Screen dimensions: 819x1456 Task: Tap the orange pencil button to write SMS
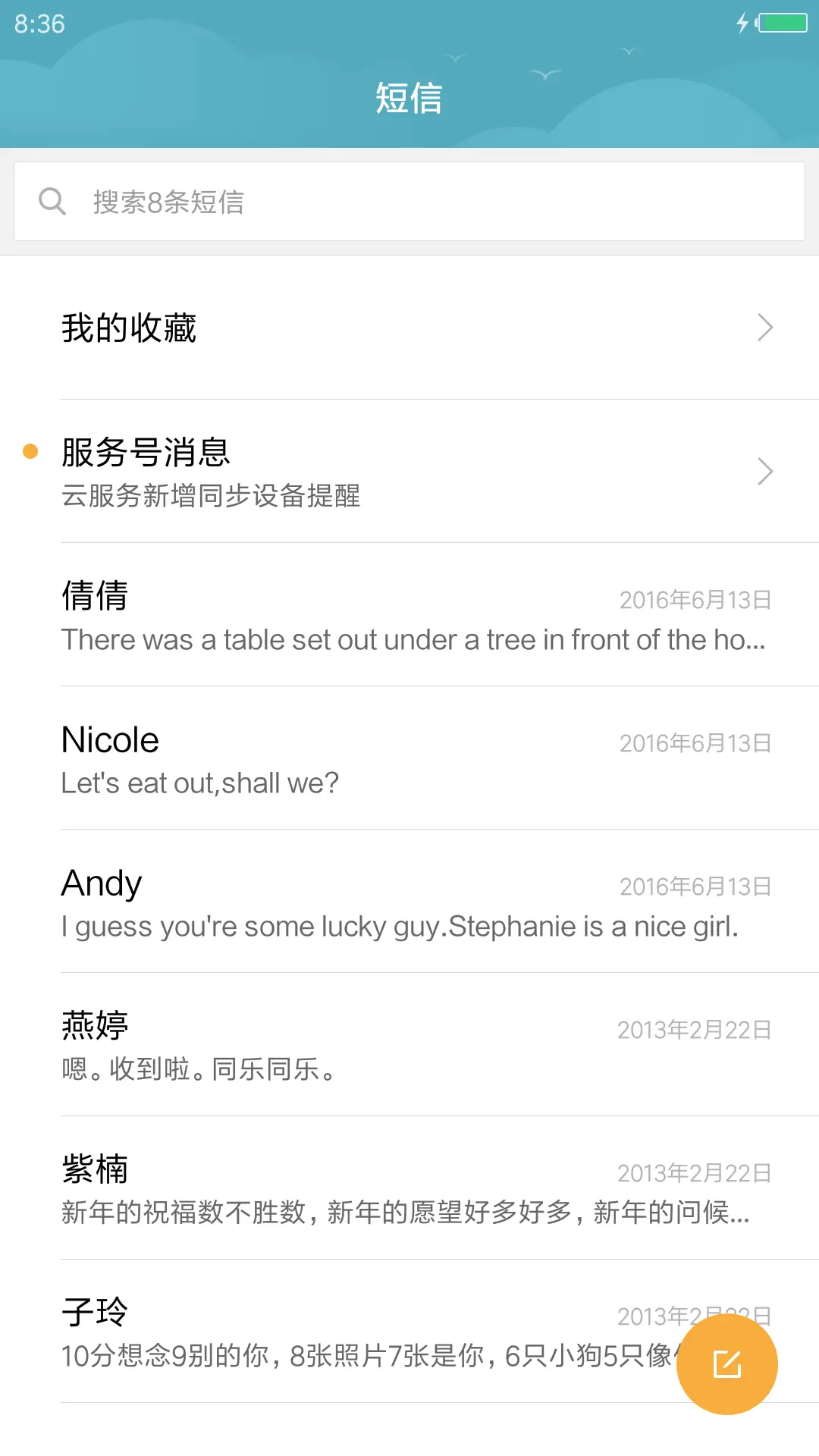[726, 1363]
